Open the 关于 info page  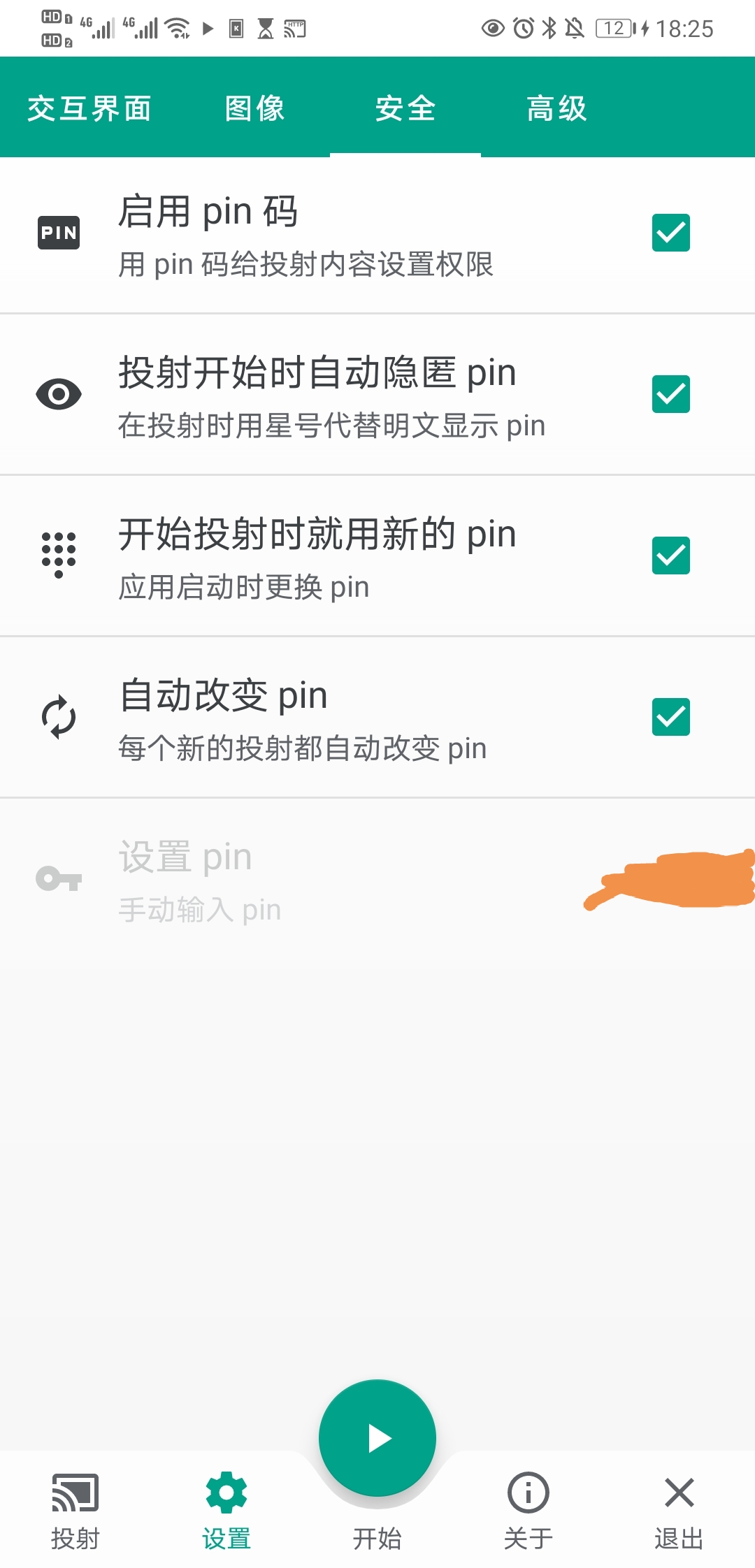(x=528, y=1511)
